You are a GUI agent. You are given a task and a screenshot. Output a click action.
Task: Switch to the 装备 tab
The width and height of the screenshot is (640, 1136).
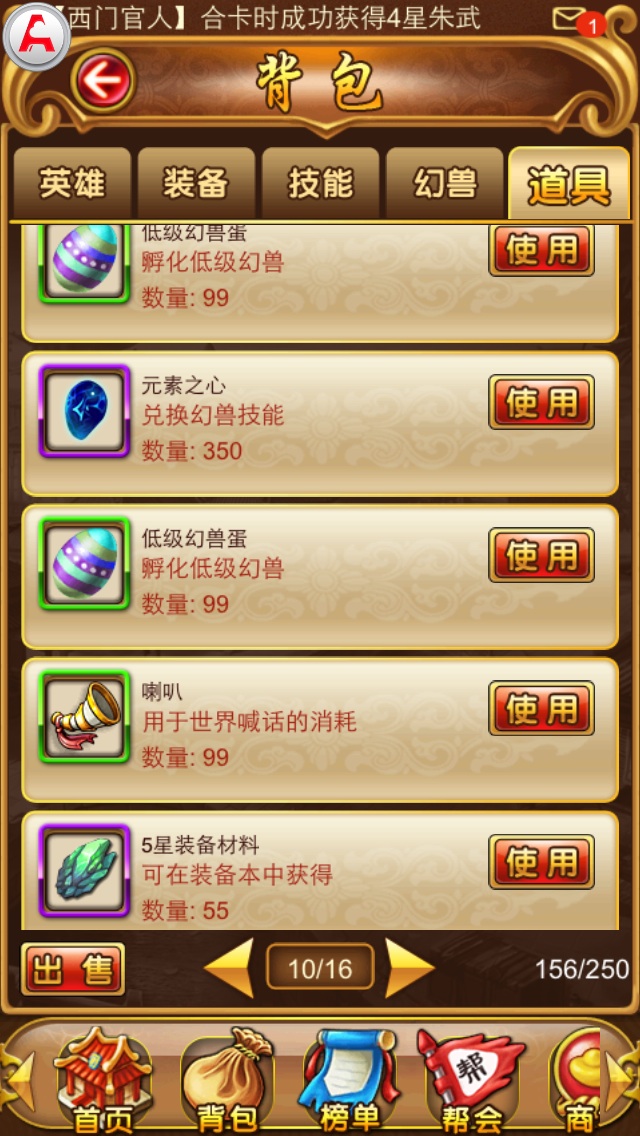[196, 184]
